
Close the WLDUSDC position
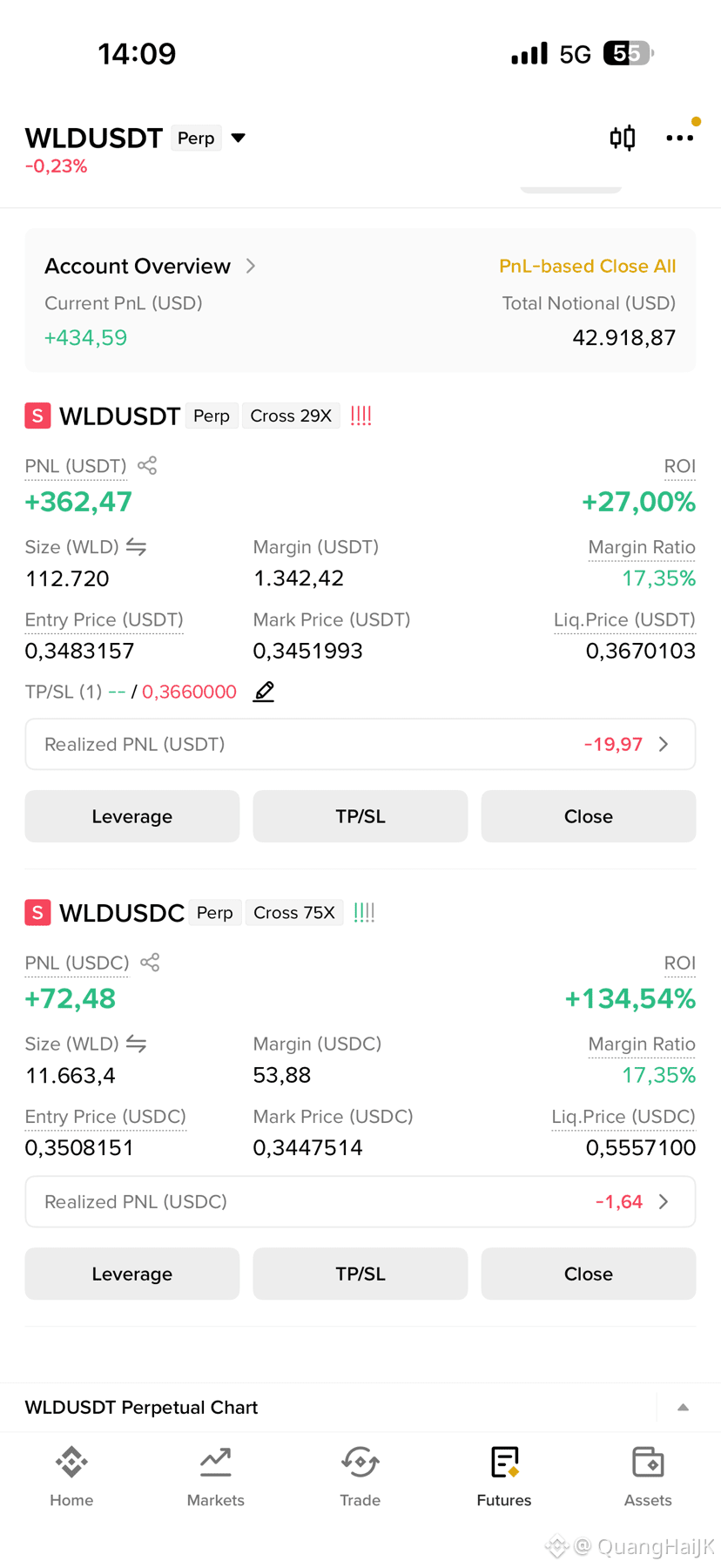click(x=589, y=1274)
